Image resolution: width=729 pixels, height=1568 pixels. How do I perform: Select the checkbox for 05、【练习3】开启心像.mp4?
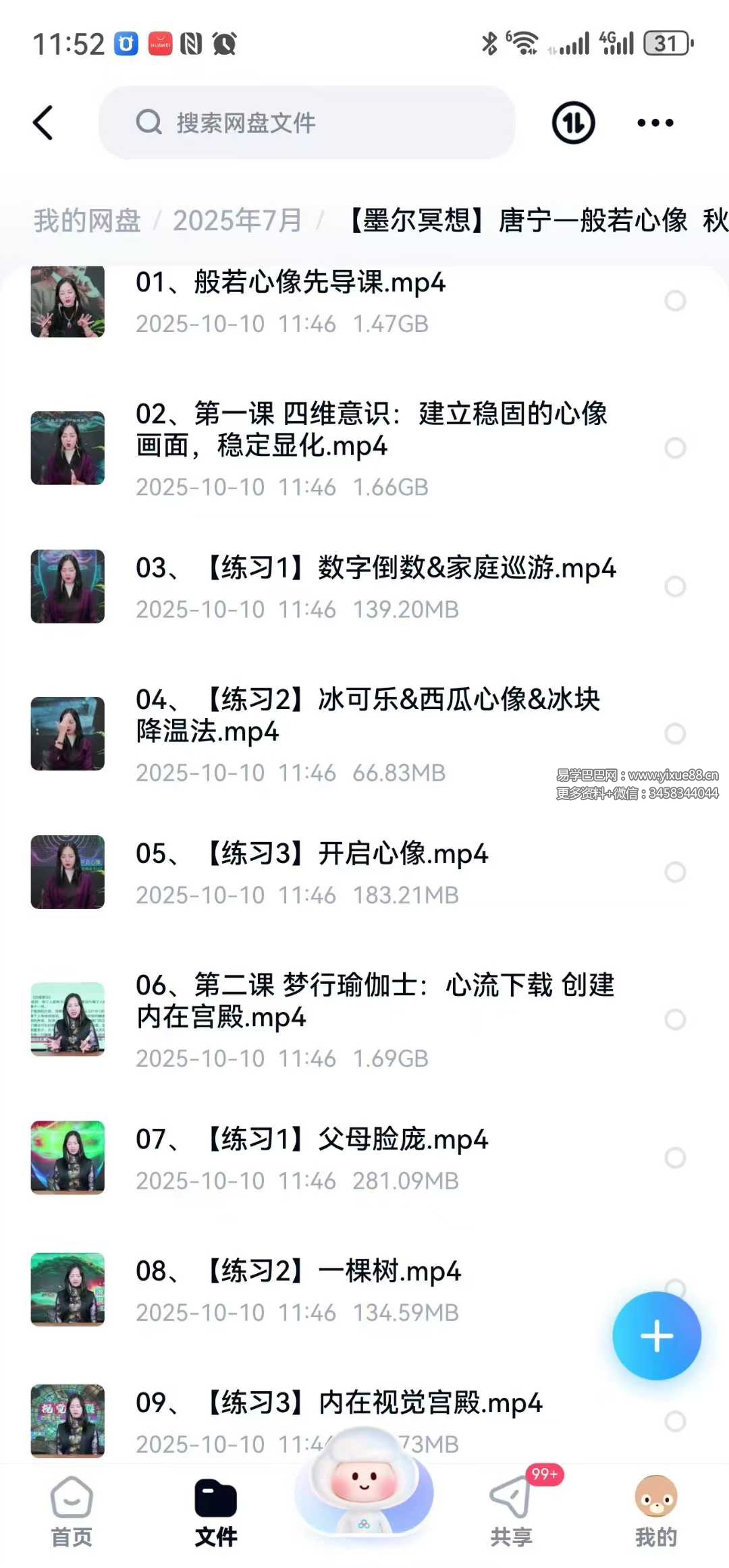coord(675,872)
